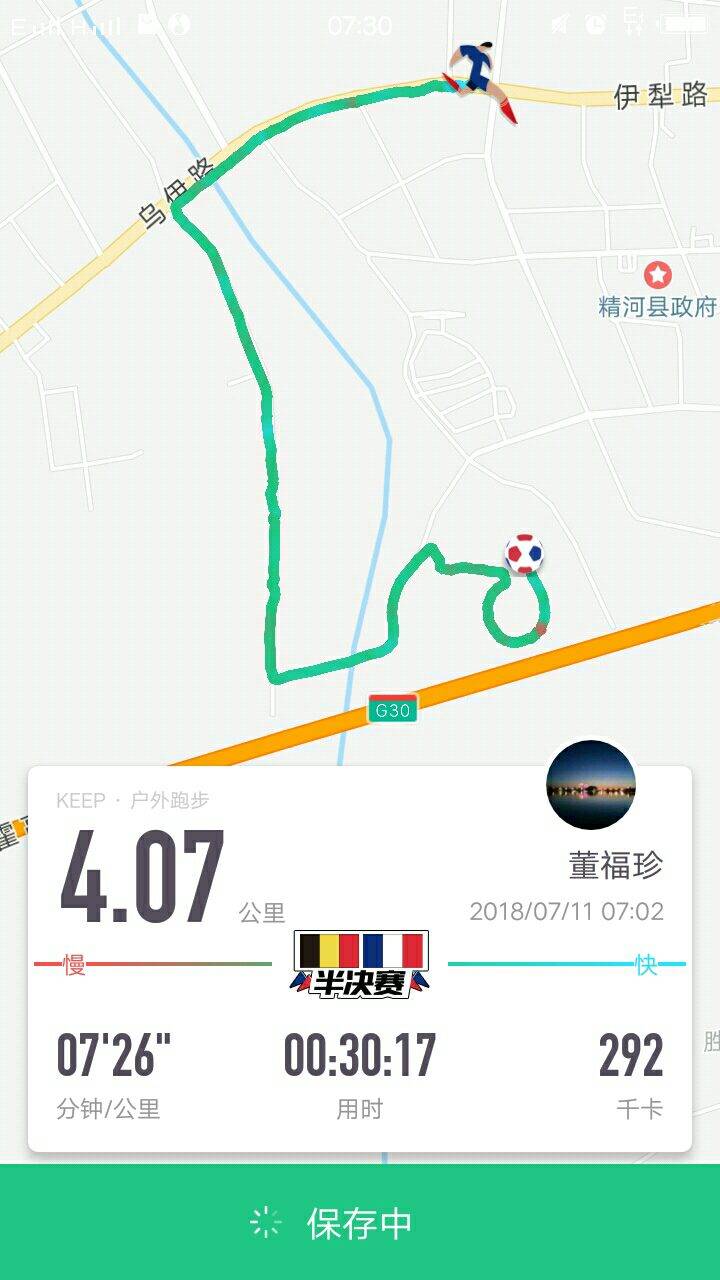Image resolution: width=720 pixels, height=1280 pixels.
Task: Click the battery indicator in status bar
Action: [x=682, y=18]
